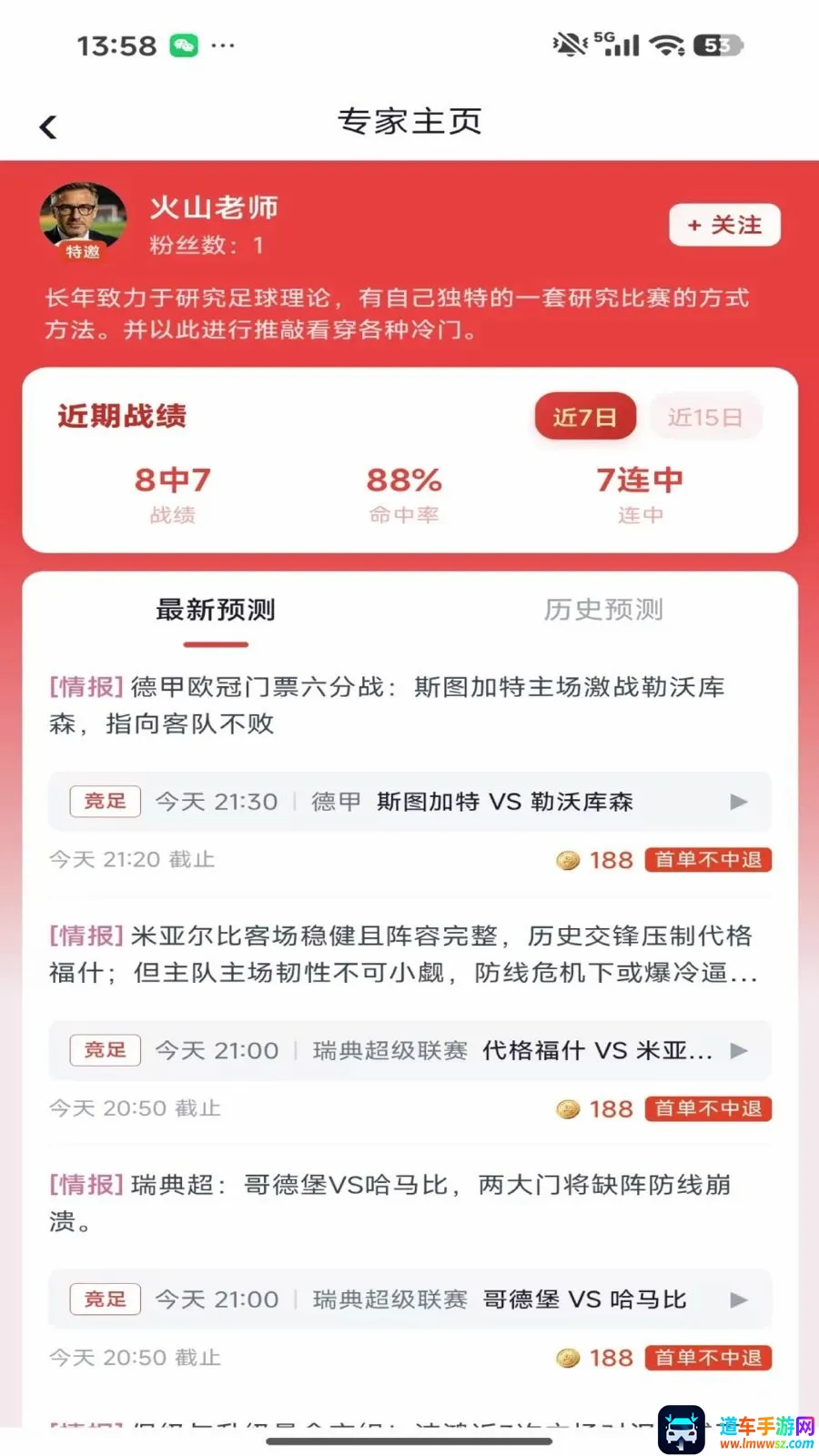Open the 最新预测 tab
This screenshot has width=819, height=1456.
point(216,610)
